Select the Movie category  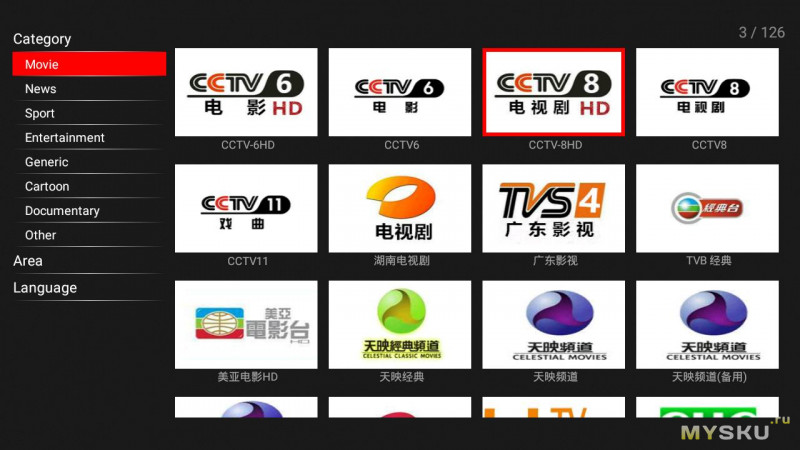pyautogui.click(x=88, y=64)
